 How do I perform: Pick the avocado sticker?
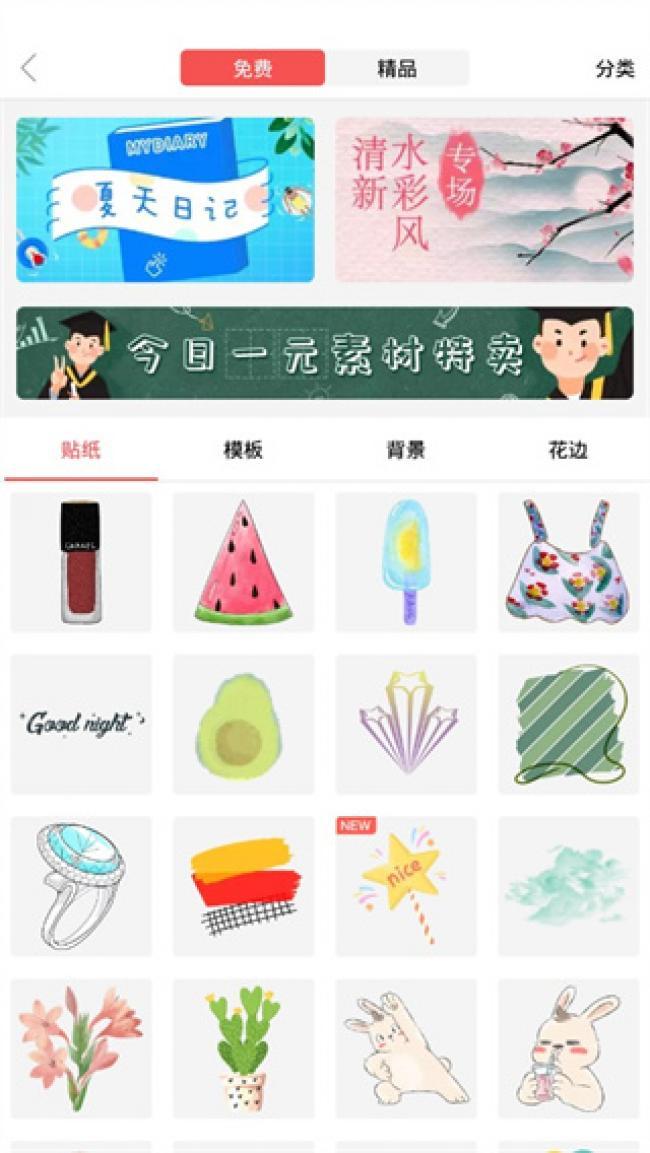[243, 724]
